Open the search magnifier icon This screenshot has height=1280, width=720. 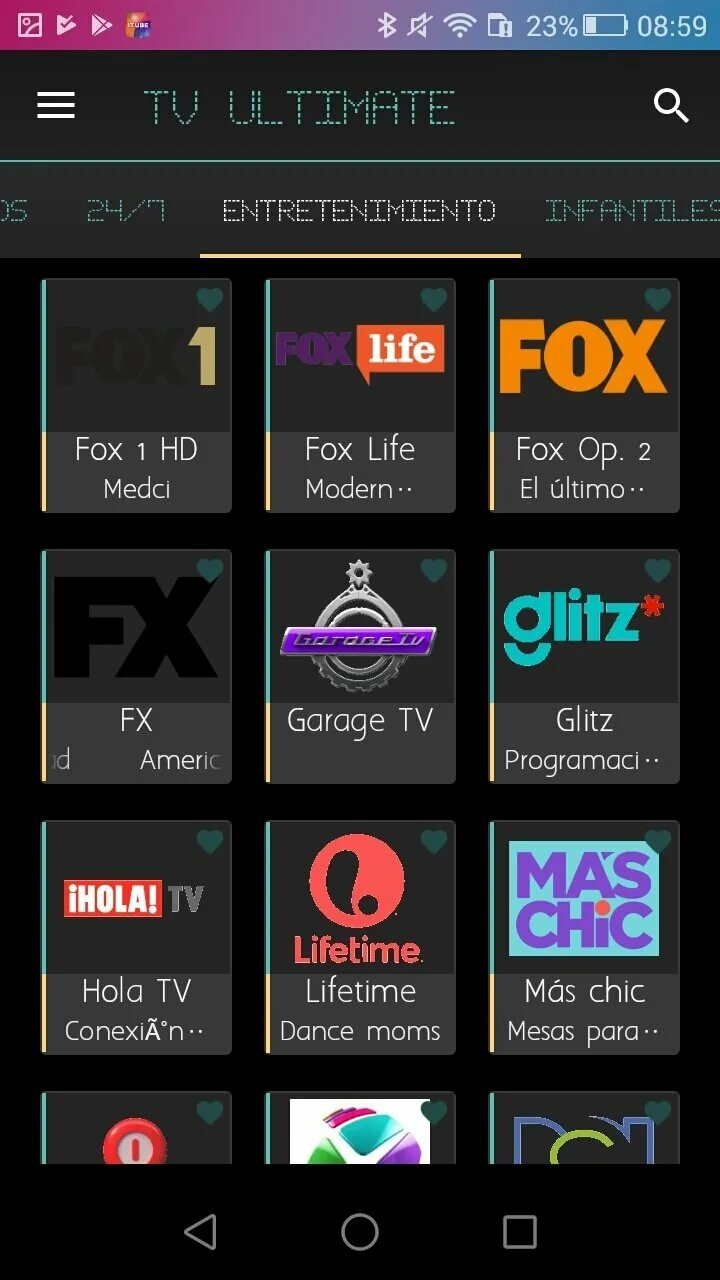point(671,104)
